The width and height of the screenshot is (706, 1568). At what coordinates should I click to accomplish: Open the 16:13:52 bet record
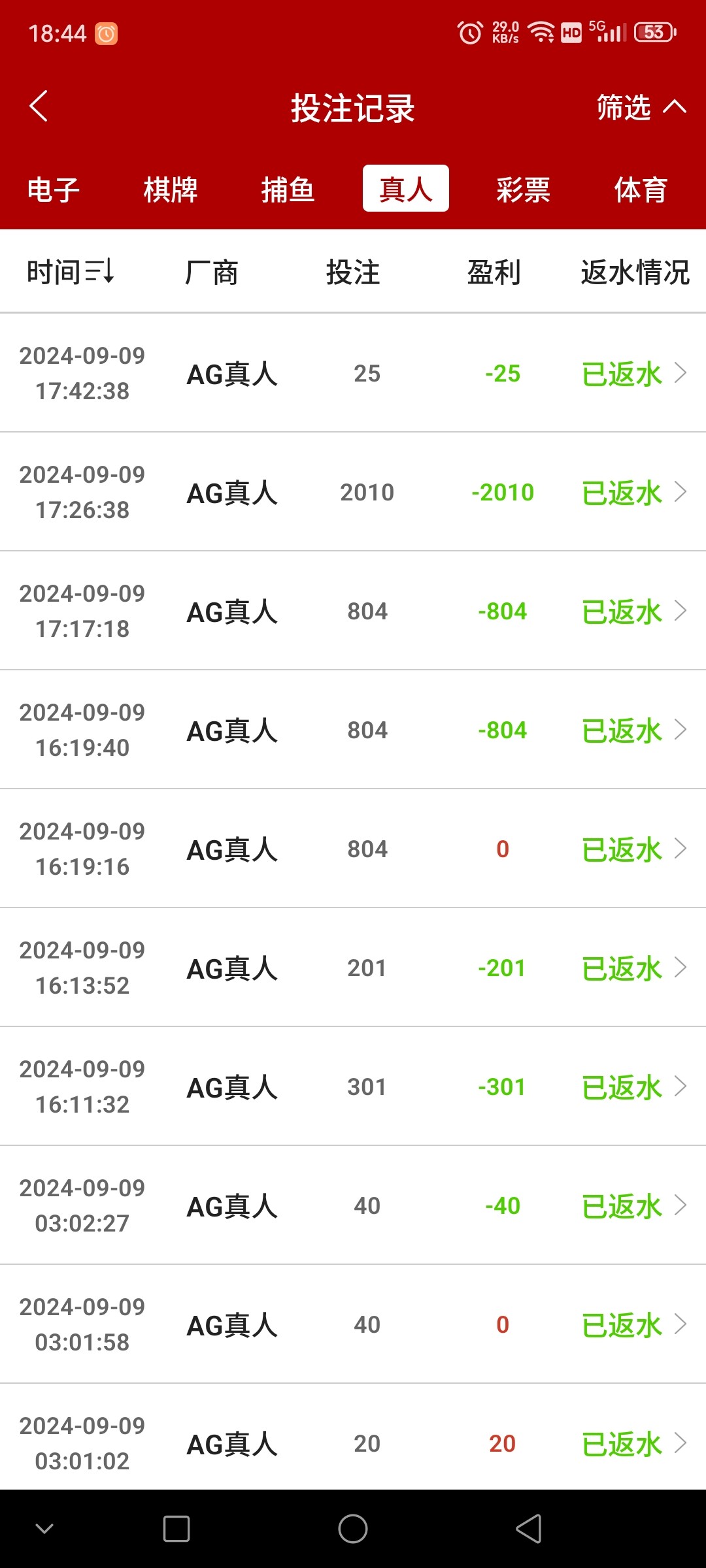click(x=633, y=968)
